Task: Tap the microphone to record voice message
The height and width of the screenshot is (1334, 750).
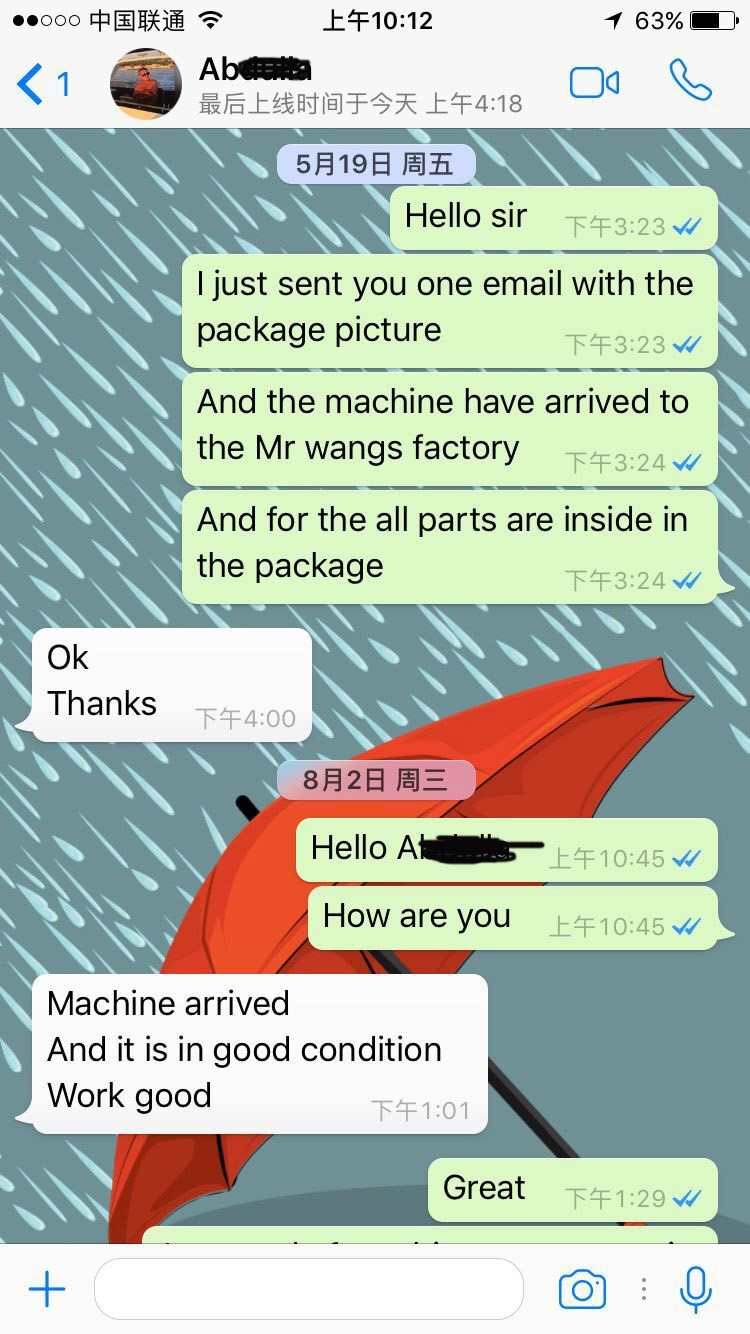Action: coord(696,1290)
